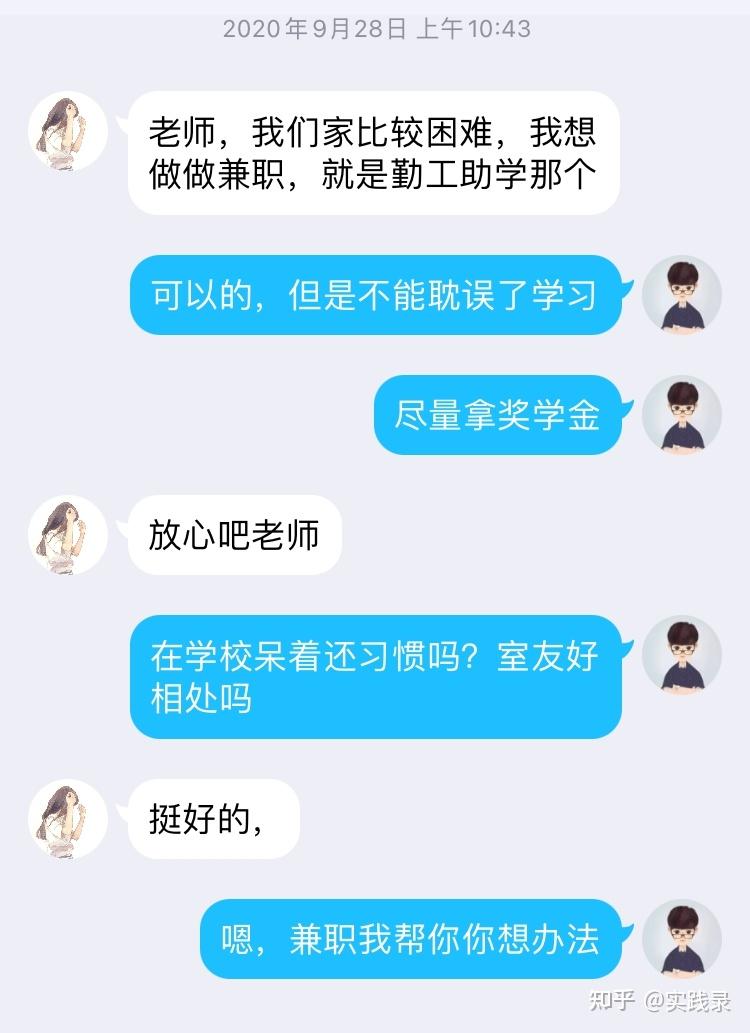Open teacher's avatar beside "在学校呆着还习惯吗" message
750x1033 pixels.
point(681,655)
